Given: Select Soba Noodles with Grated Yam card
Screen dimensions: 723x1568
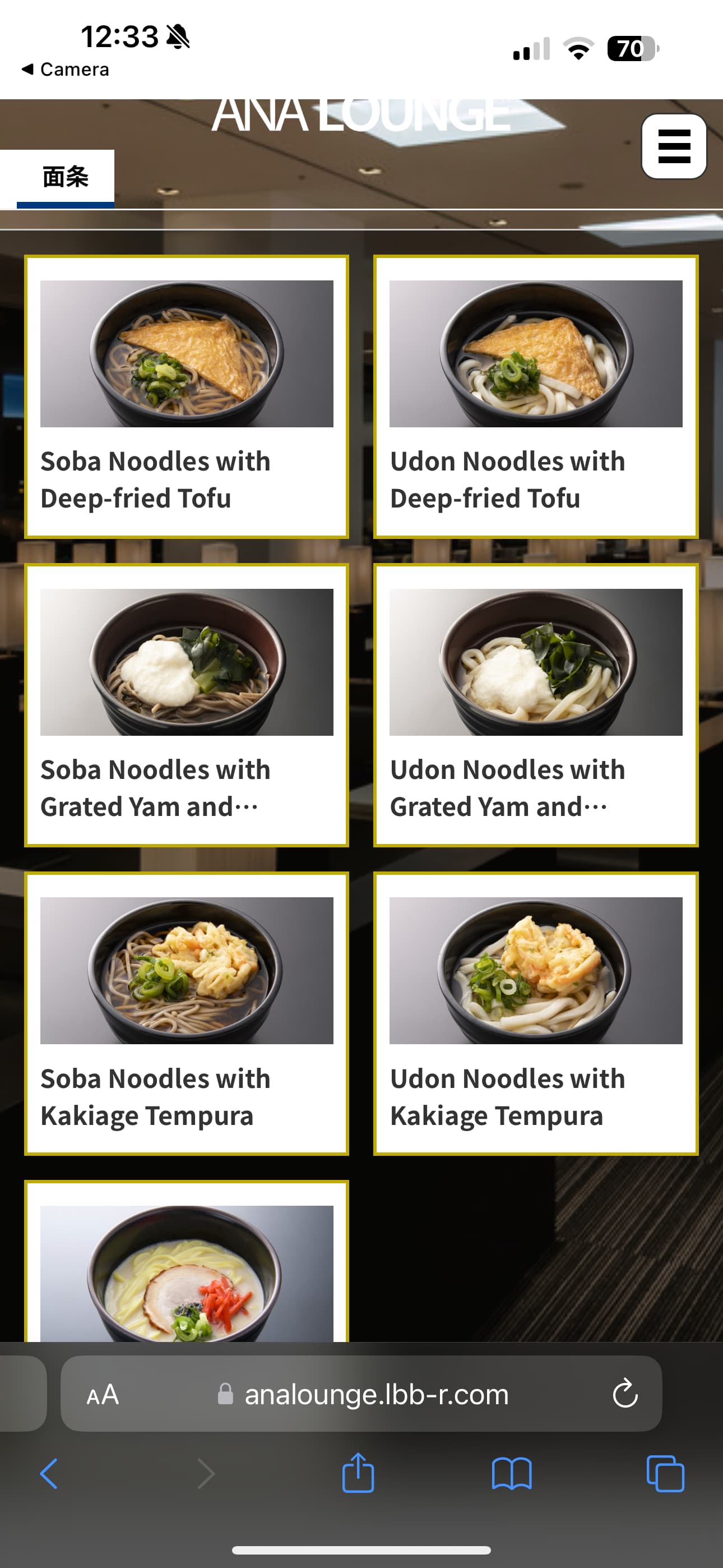Looking at the screenshot, I should (x=186, y=705).
